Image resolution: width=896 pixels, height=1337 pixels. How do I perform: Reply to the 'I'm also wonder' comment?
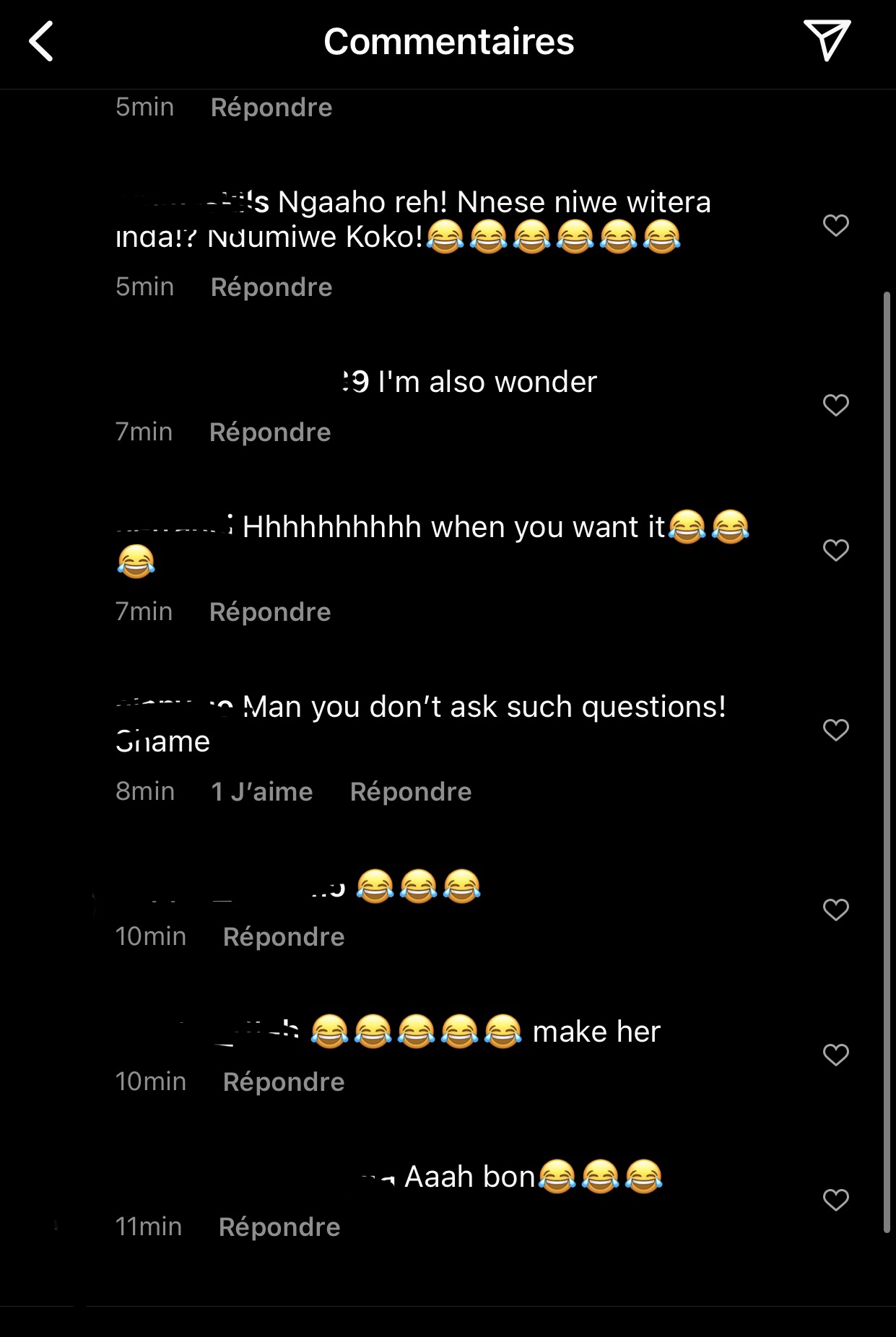point(270,432)
